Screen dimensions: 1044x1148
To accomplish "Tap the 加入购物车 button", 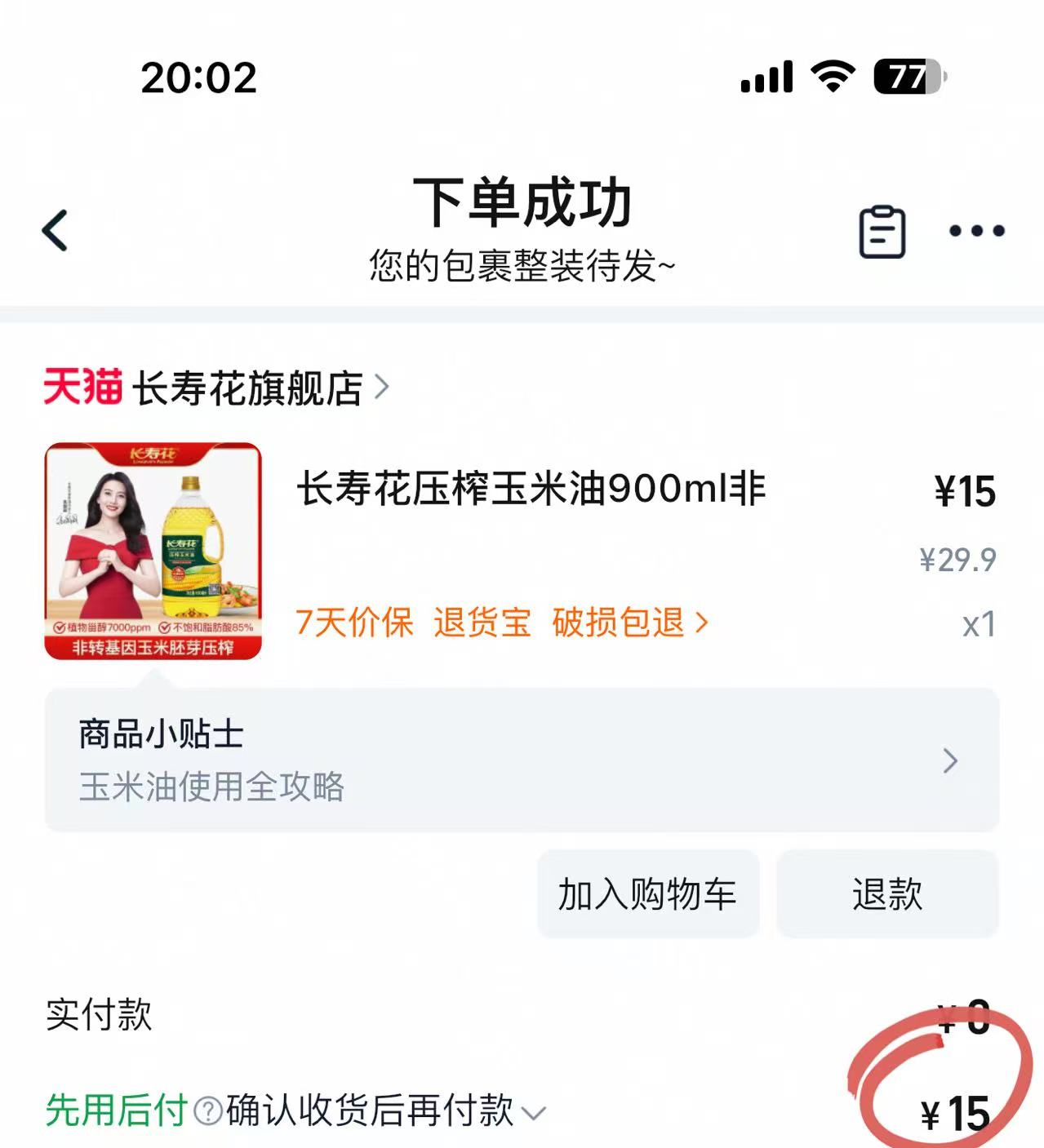I will (x=647, y=894).
